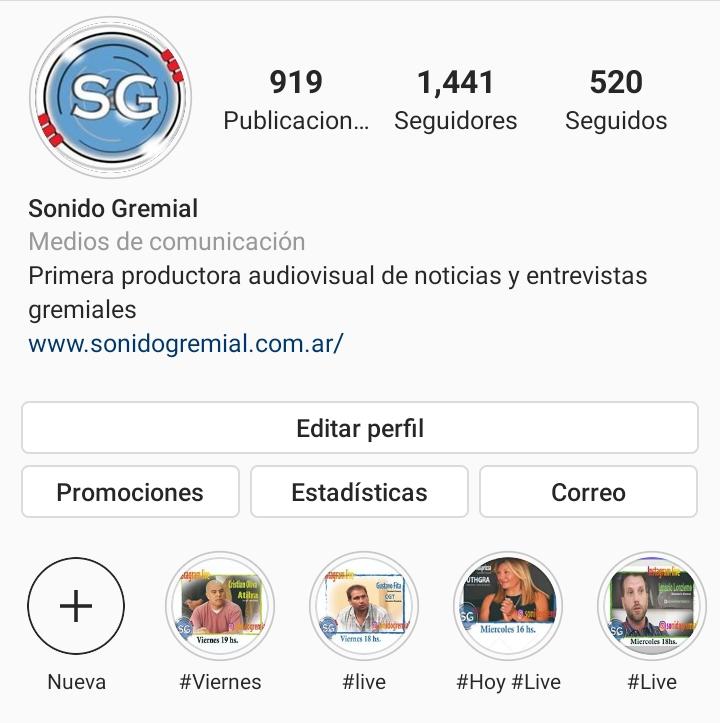720x723 pixels.
Task: Show the 520 Seguidos accounts
Action: (616, 100)
